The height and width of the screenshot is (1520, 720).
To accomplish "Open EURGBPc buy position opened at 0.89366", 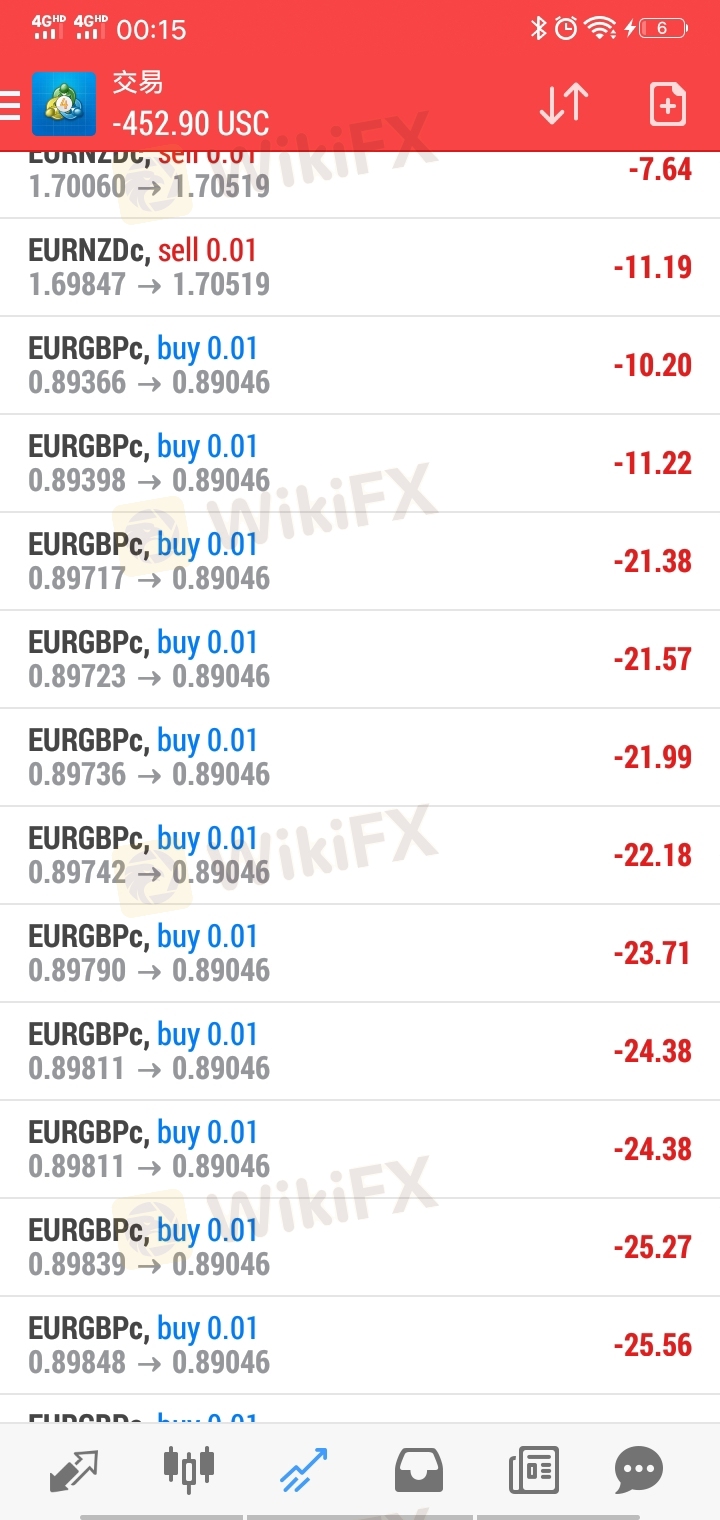I will coord(360,365).
